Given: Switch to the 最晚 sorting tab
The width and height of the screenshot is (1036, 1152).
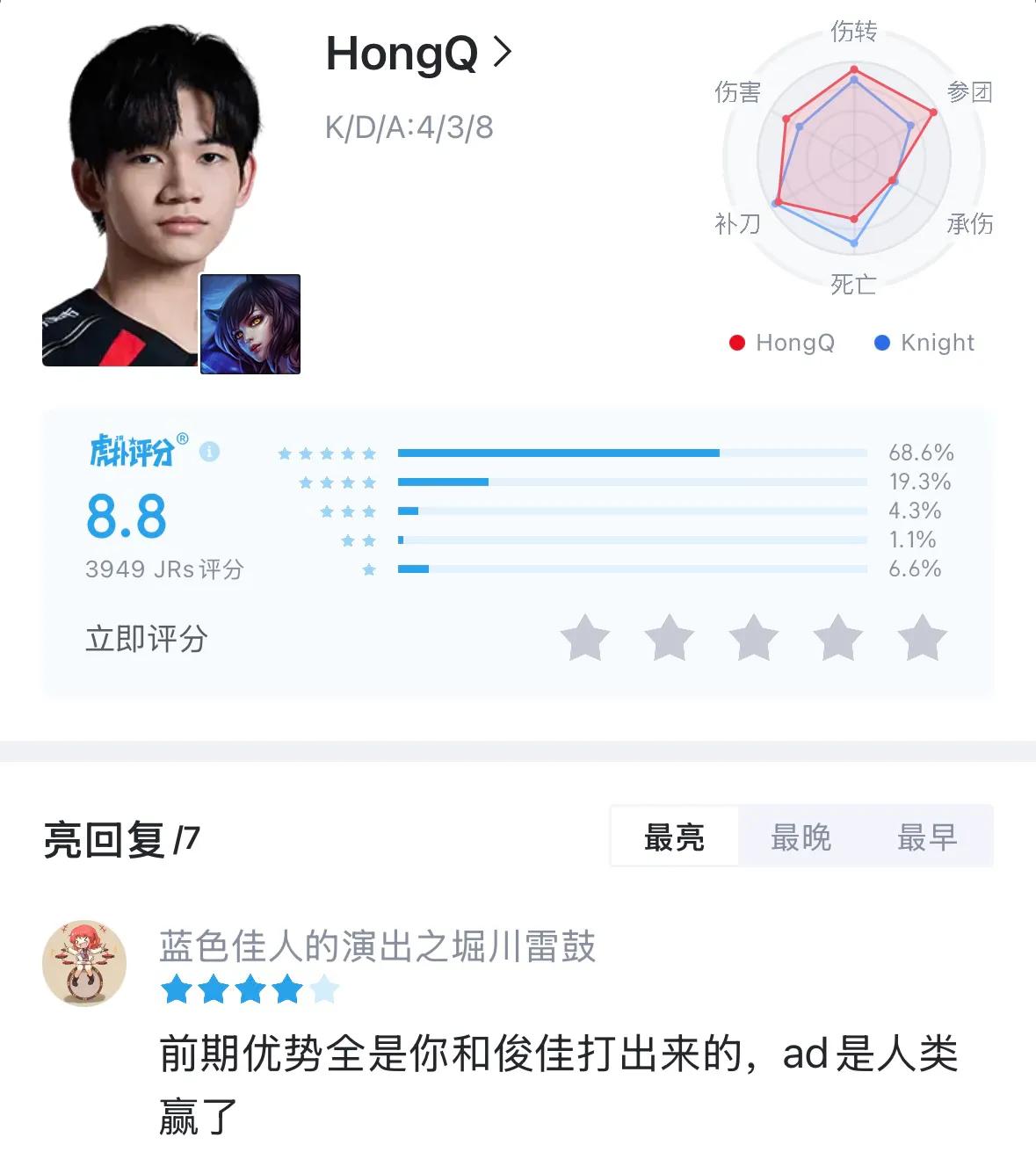Looking at the screenshot, I should pos(801,837).
